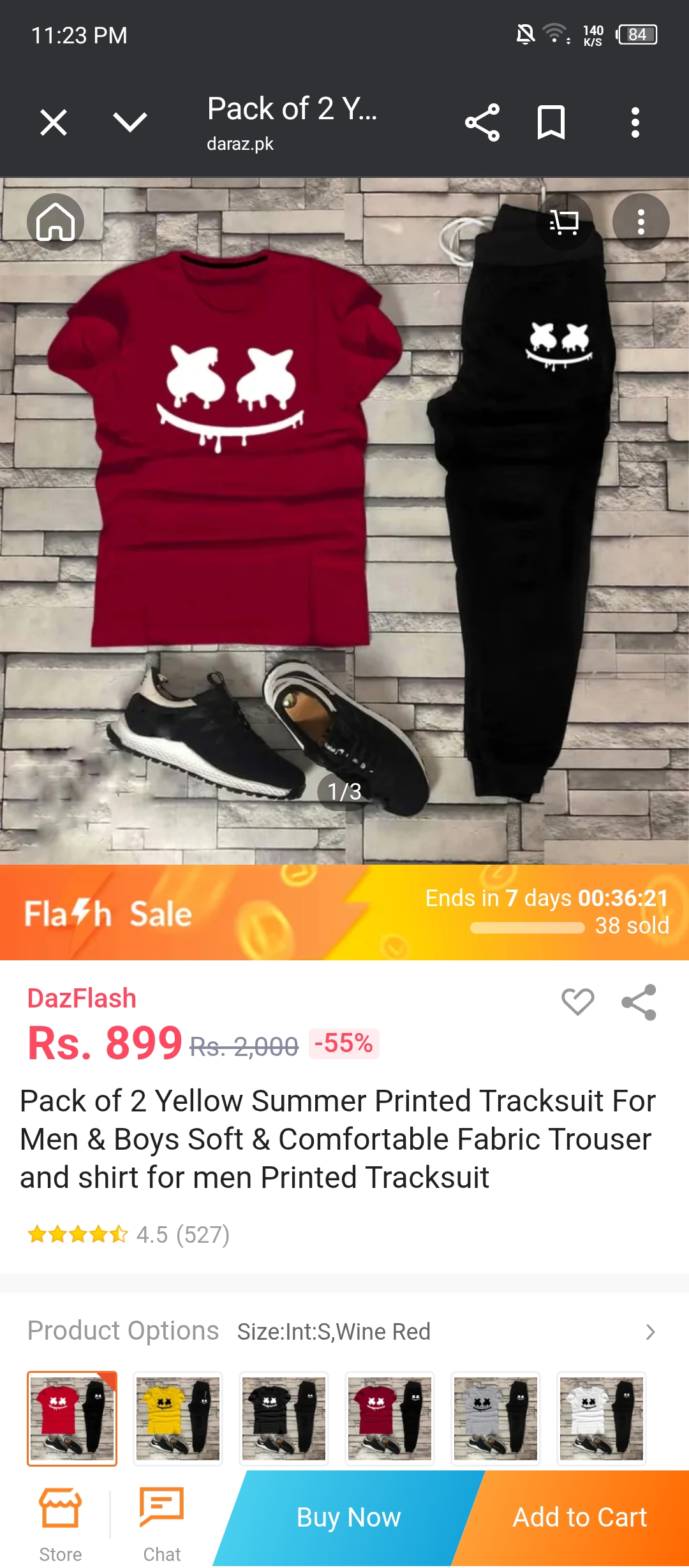Open the shopping cart icon
The image size is (689, 1568).
[x=565, y=223]
